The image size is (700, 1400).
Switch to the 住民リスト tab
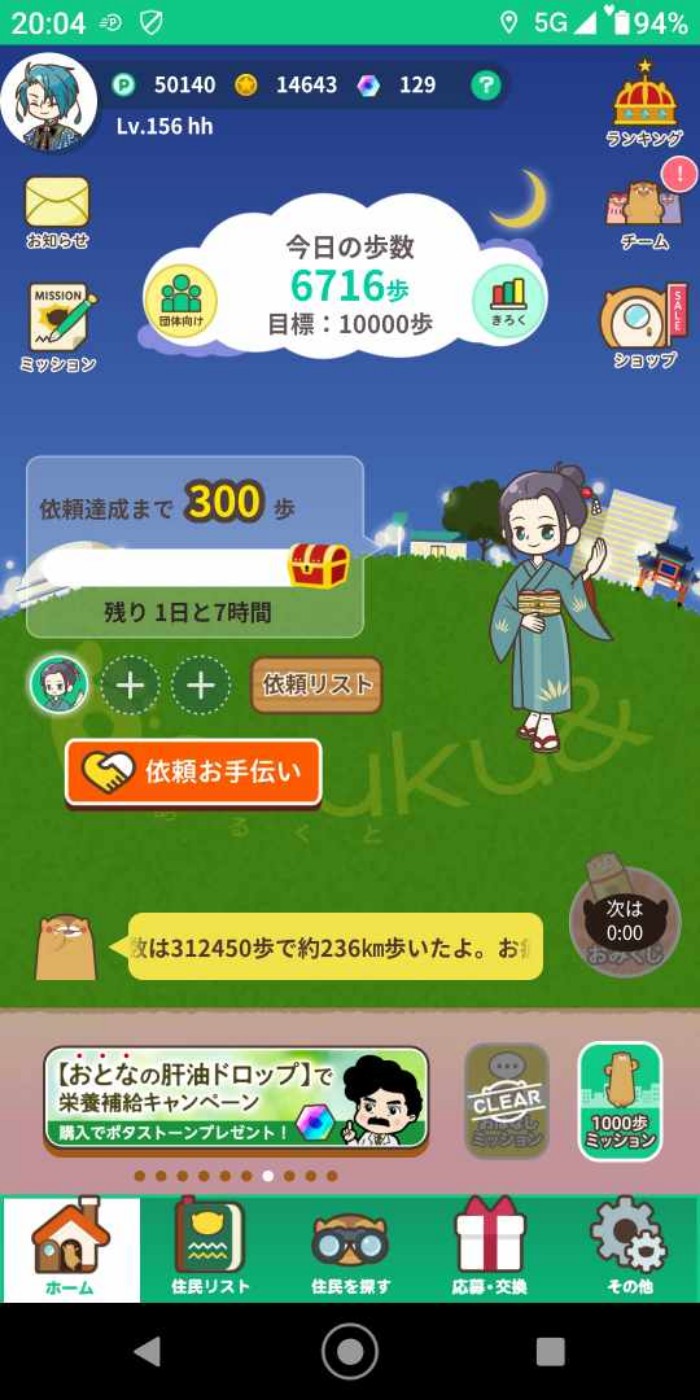[210, 1248]
